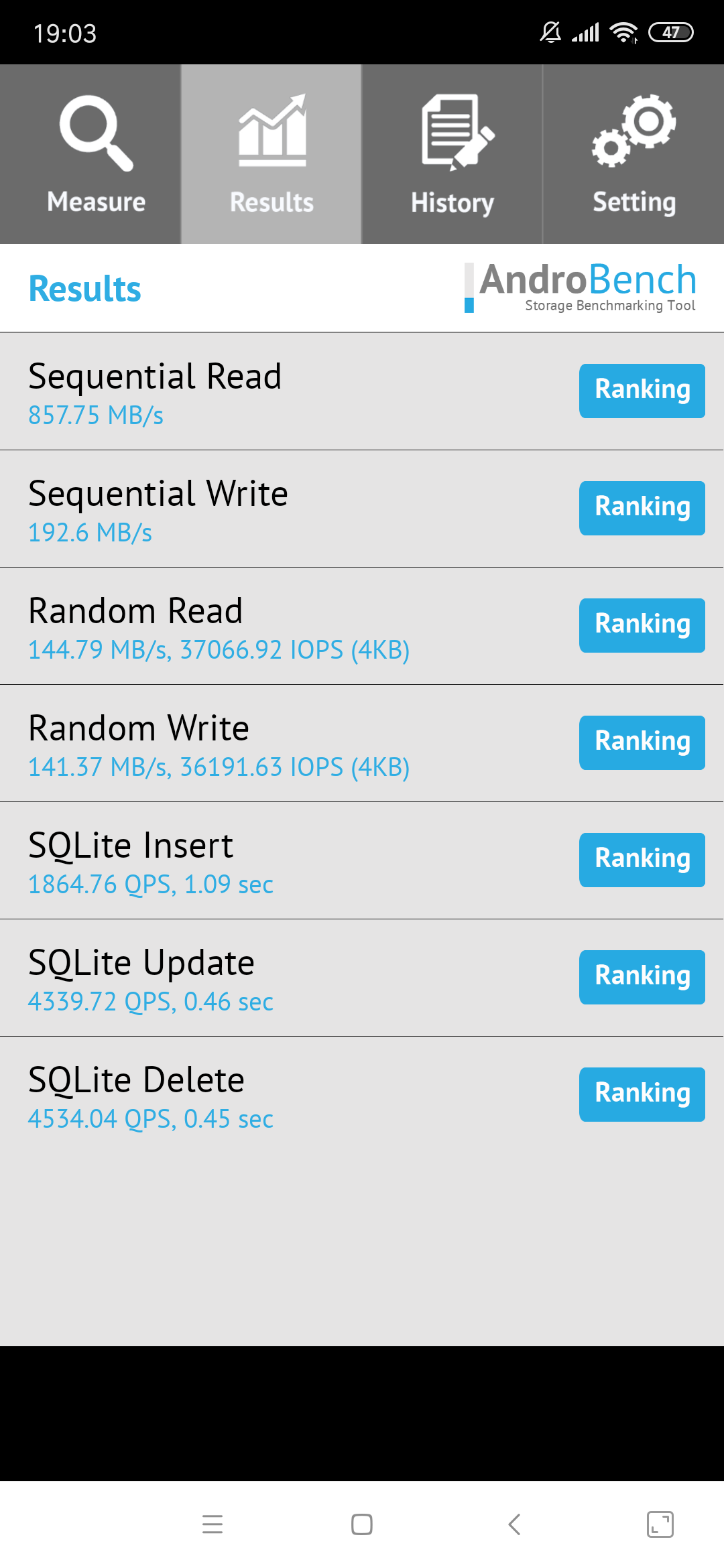Show ranking for Random Read
Image resolution: width=724 pixels, height=1568 pixels.
pos(642,625)
